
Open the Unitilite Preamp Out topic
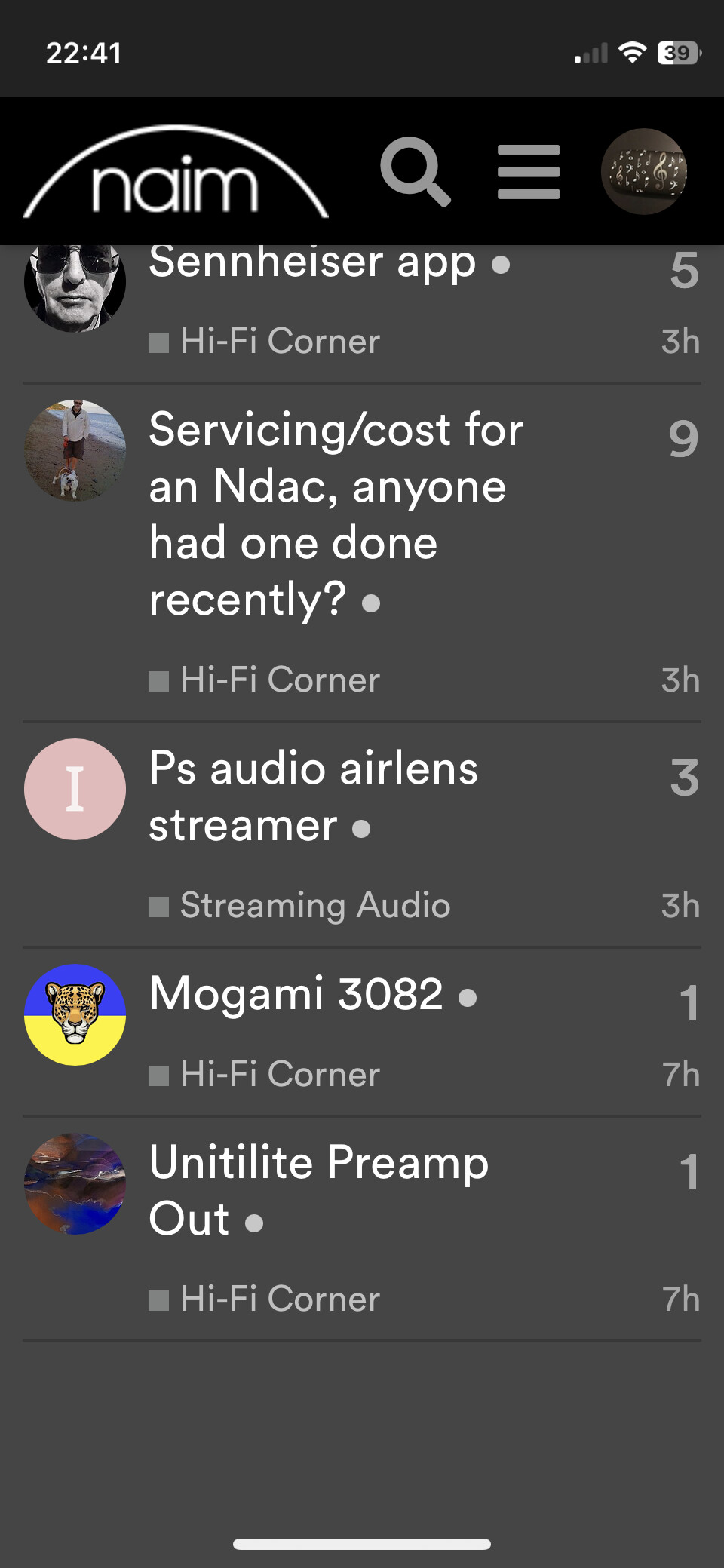click(318, 1189)
